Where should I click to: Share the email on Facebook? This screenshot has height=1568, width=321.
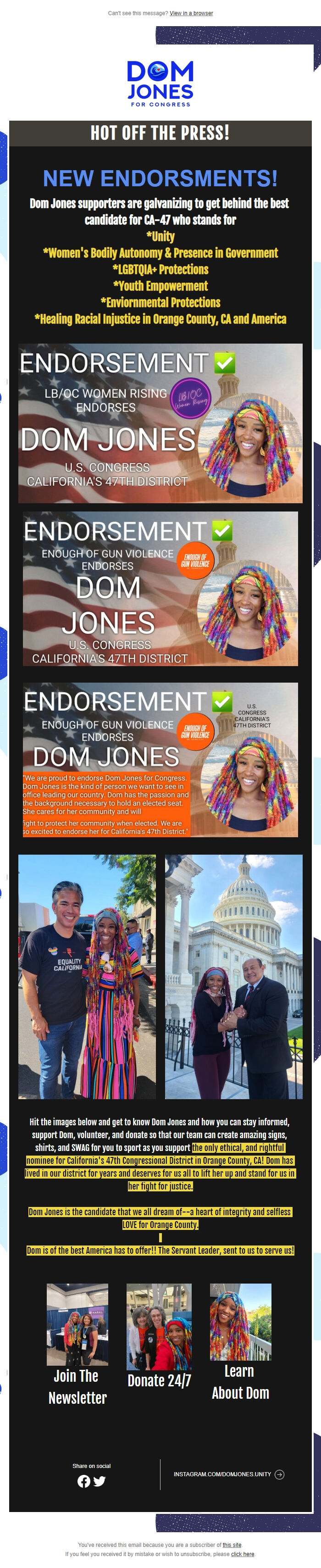tap(84, 1481)
